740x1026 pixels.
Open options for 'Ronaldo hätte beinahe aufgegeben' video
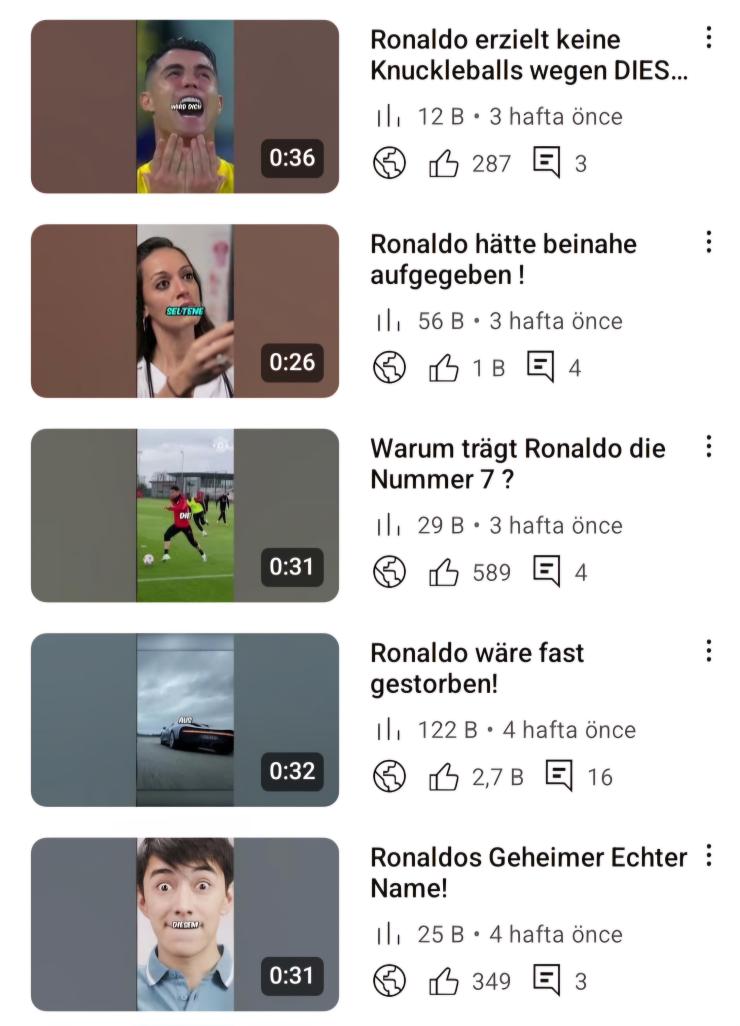pos(708,242)
